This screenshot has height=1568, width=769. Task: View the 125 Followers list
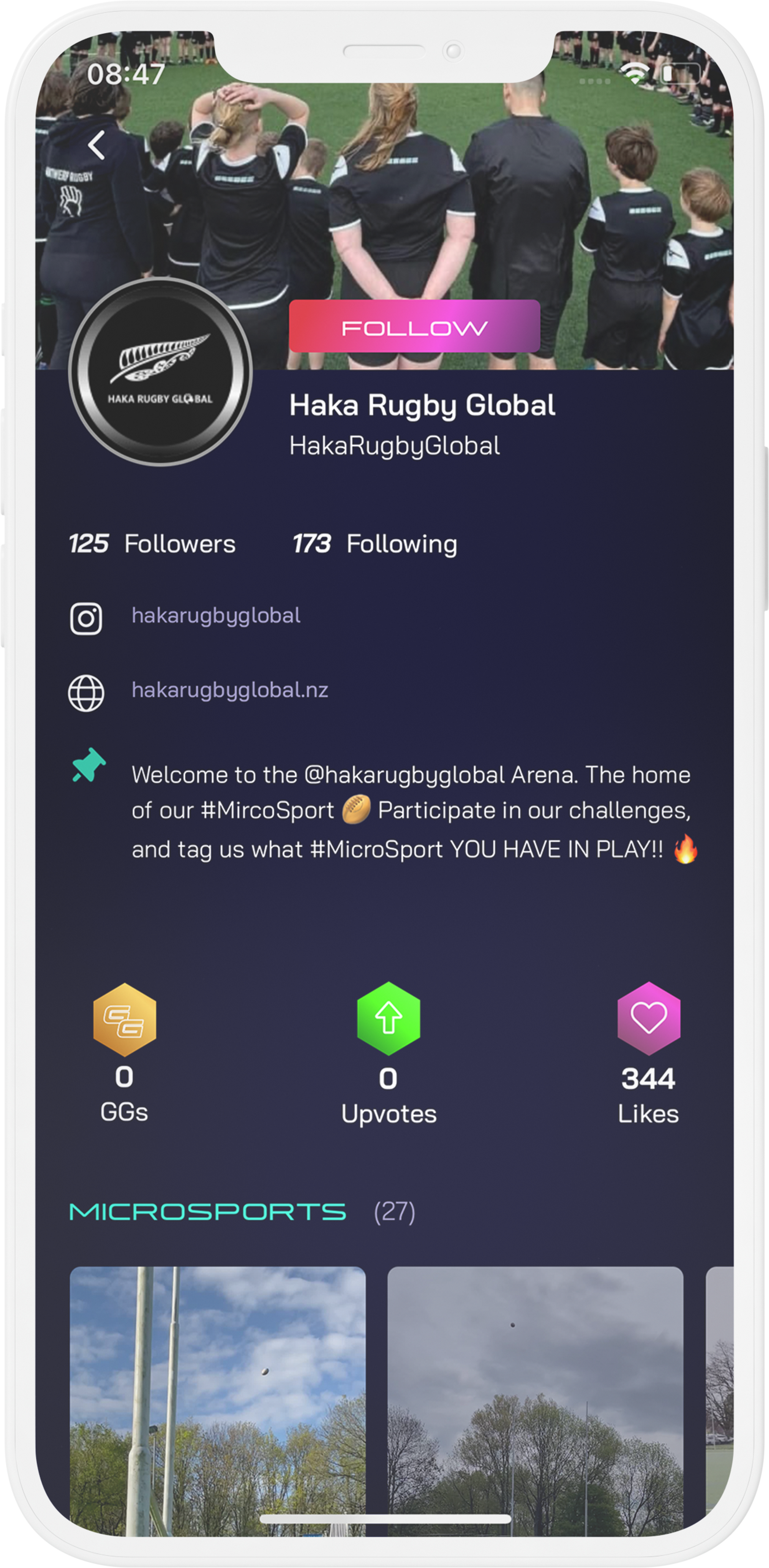coord(152,544)
